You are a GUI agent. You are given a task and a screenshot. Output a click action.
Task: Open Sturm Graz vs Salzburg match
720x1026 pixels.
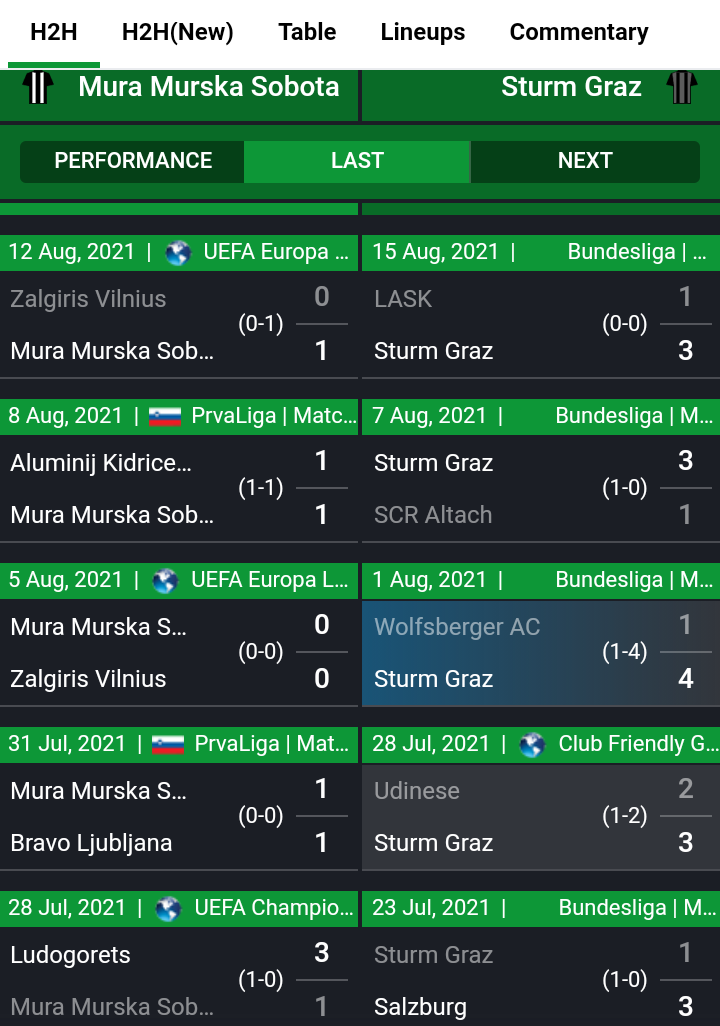(x=541, y=977)
